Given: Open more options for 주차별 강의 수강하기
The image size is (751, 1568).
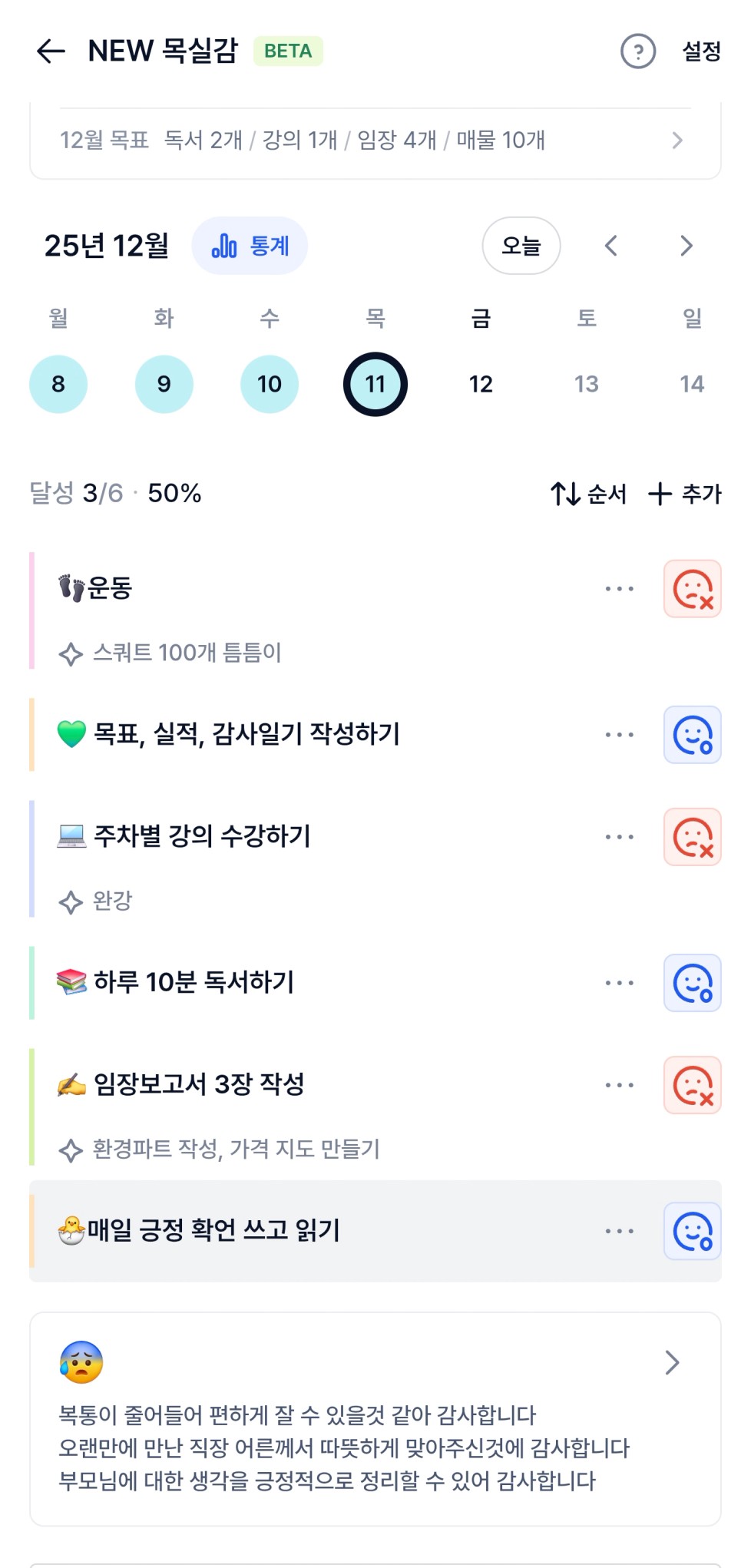Looking at the screenshot, I should pyautogui.click(x=619, y=837).
